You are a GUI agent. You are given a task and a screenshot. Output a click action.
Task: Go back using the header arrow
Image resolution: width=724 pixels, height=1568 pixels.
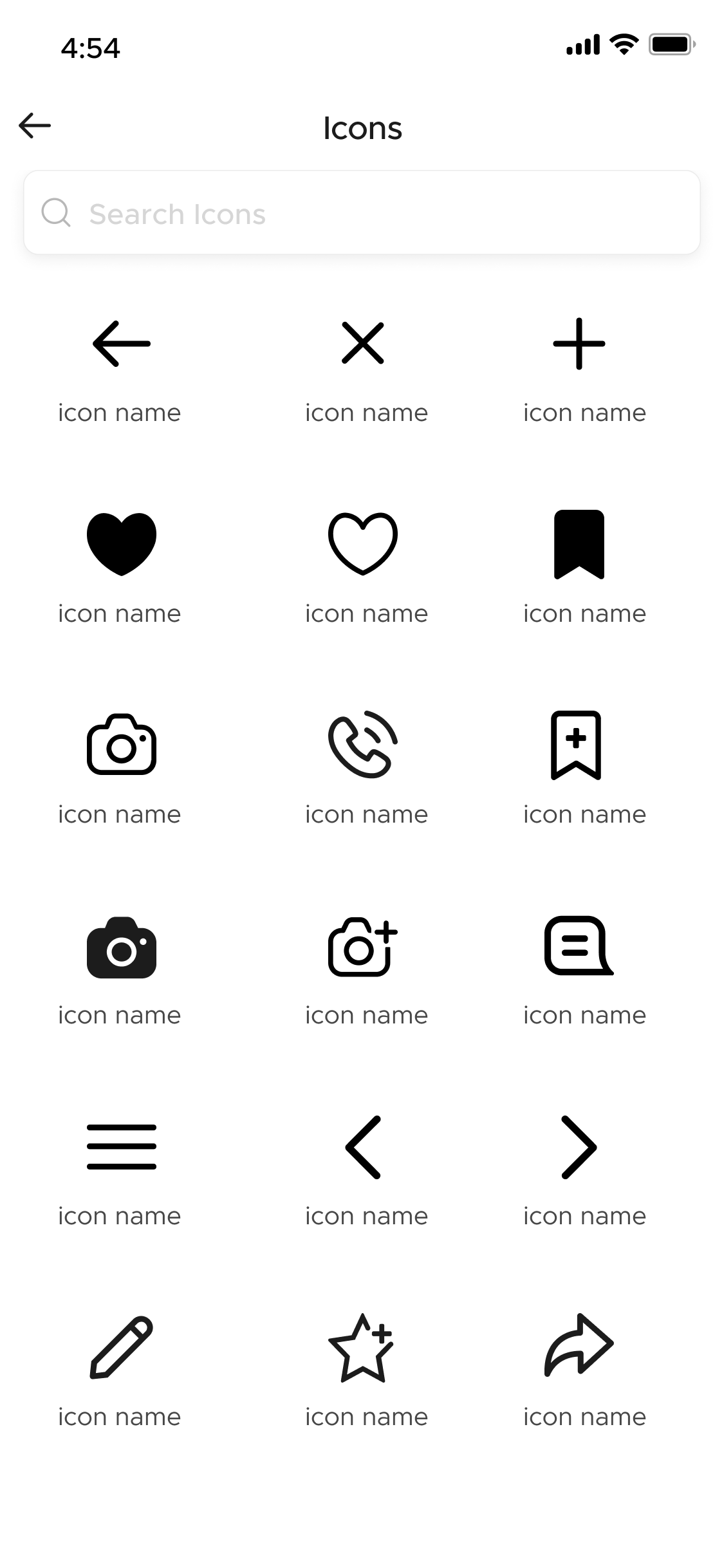(x=35, y=126)
